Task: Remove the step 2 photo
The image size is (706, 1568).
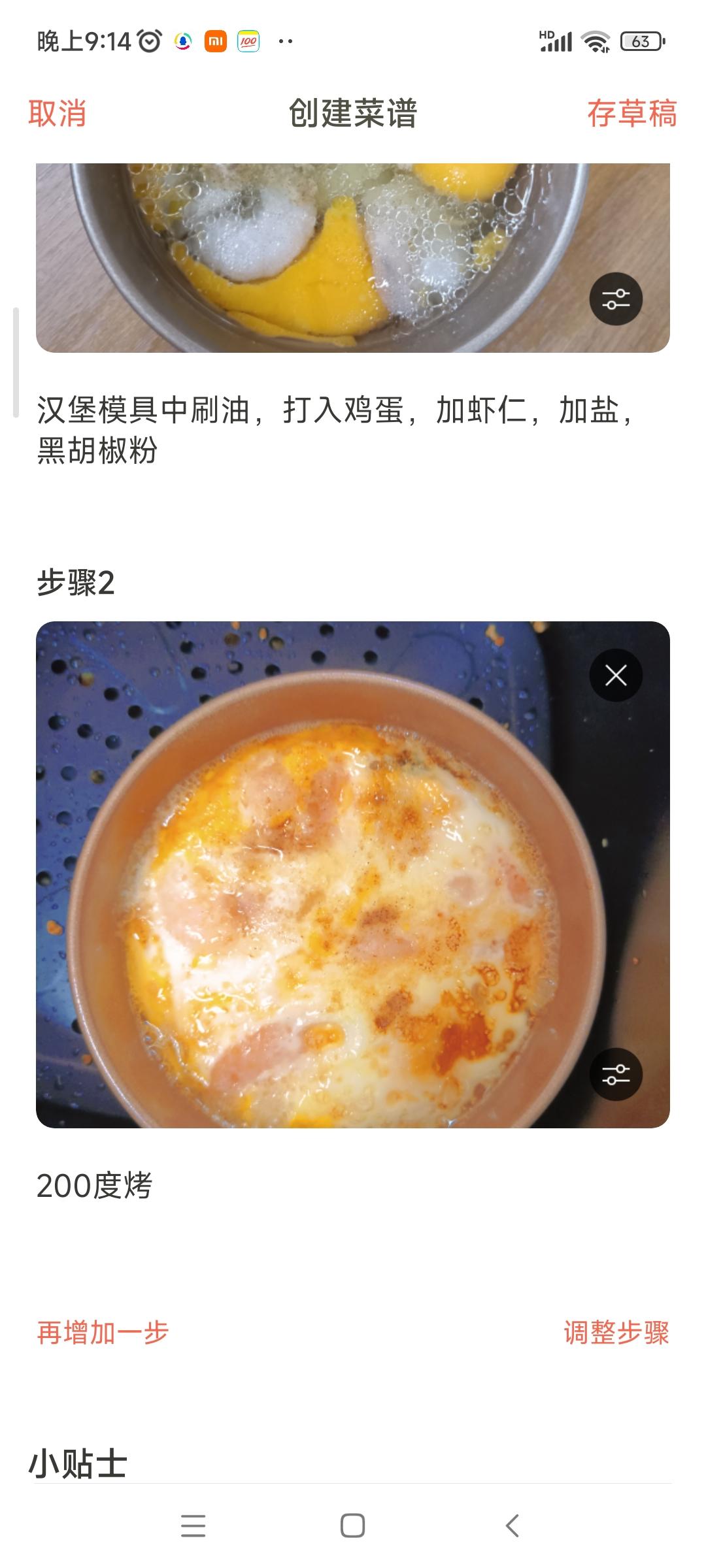Action: coord(616,676)
